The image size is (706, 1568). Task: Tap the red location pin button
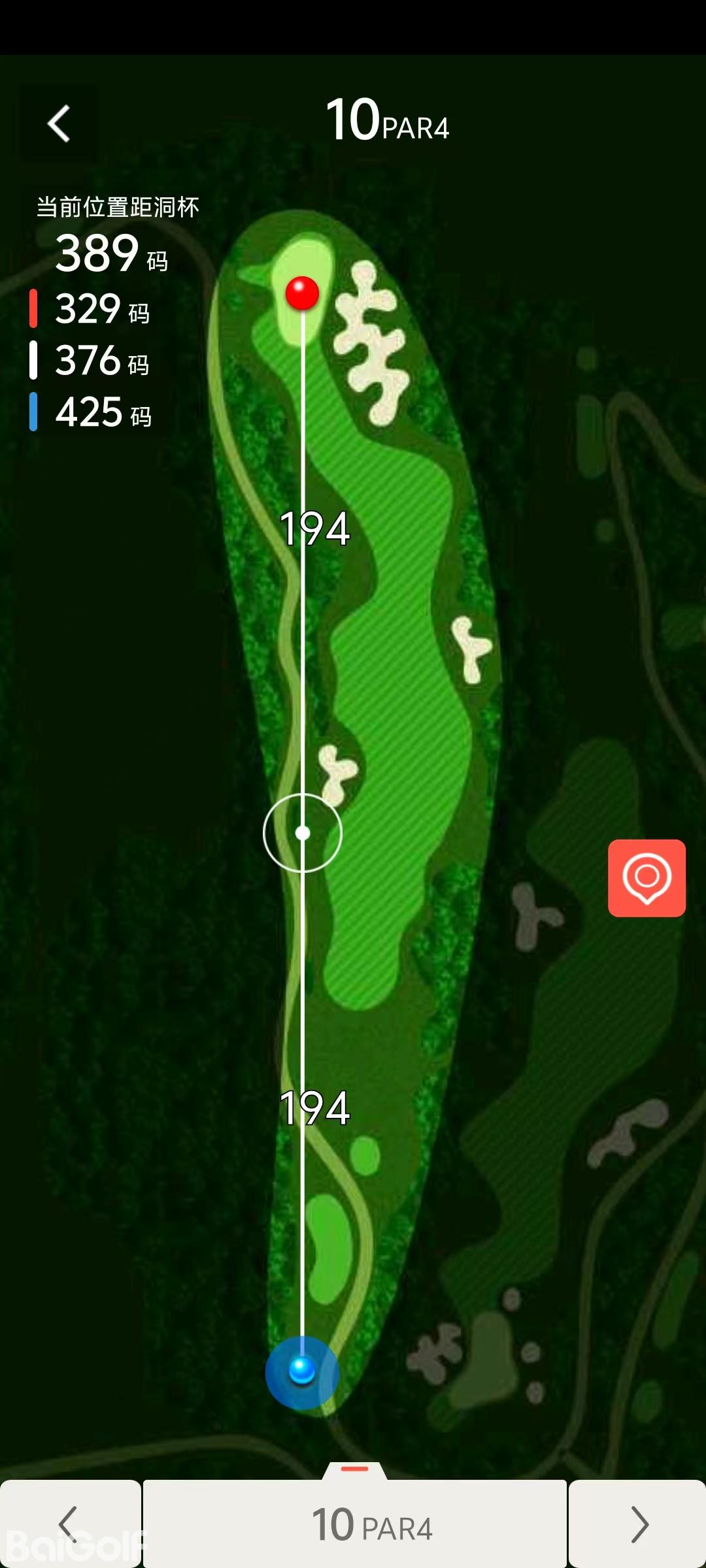pos(647,877)
